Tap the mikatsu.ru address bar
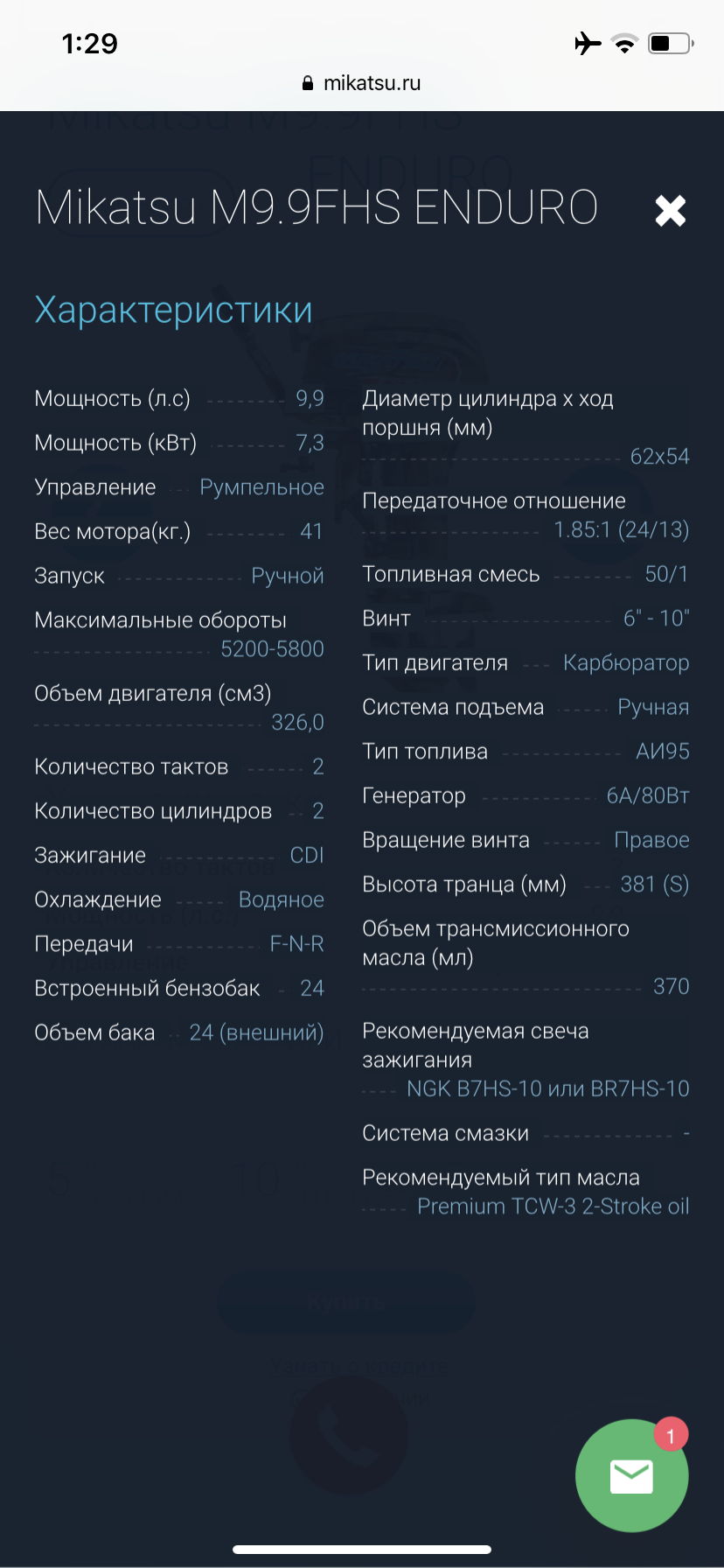Screen dimensions: 724x1568 (361, 83)
